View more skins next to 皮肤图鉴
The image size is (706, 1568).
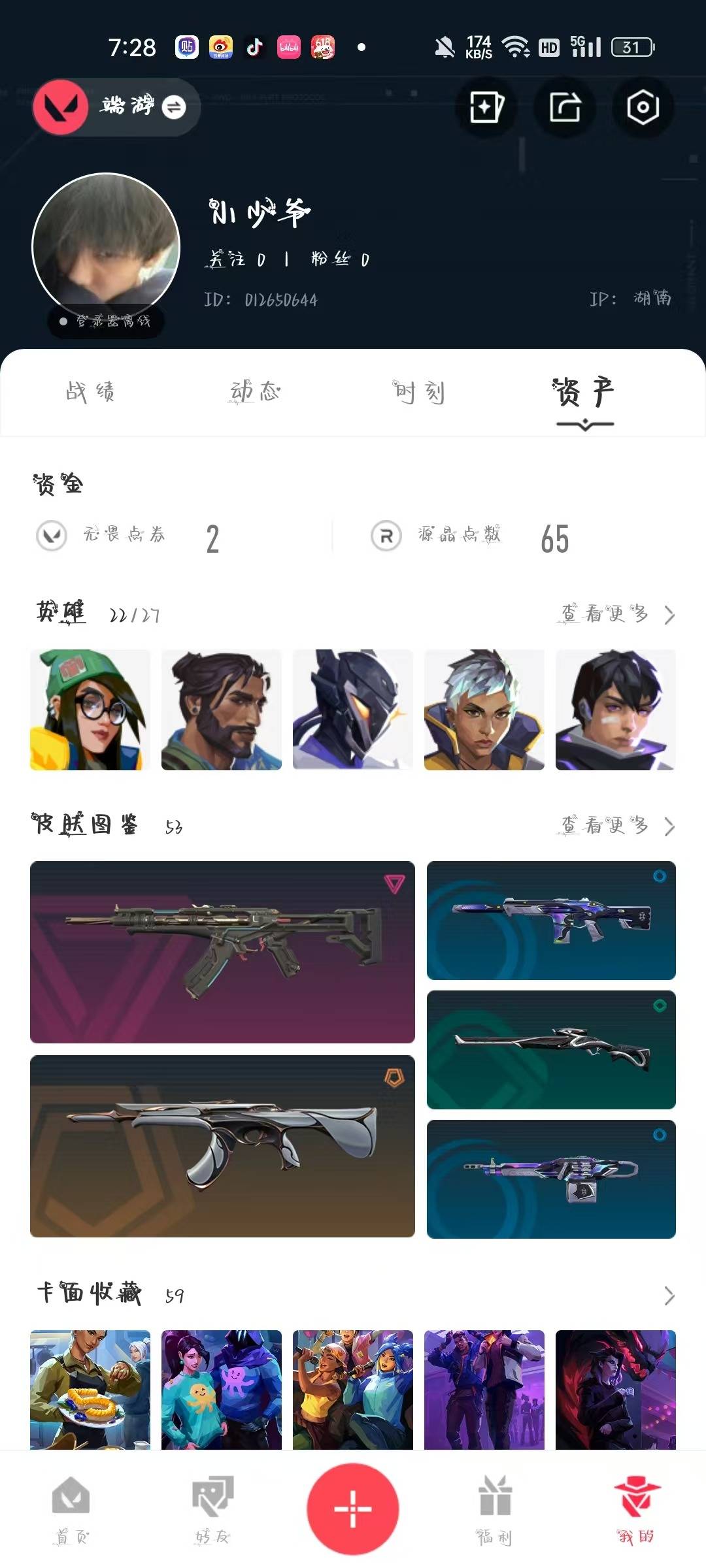coord(617,826)
